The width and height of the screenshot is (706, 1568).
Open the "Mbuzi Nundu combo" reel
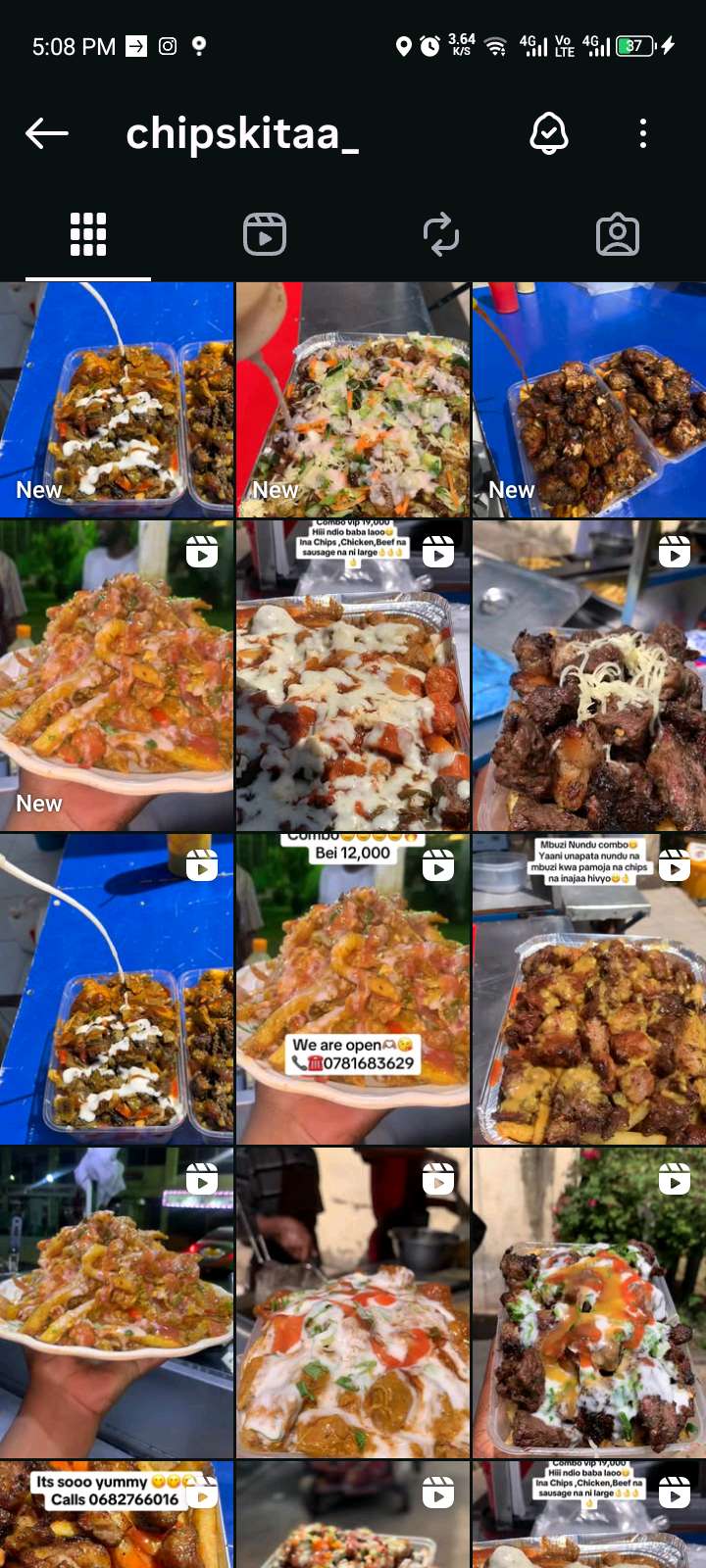[x=589, y=990]
